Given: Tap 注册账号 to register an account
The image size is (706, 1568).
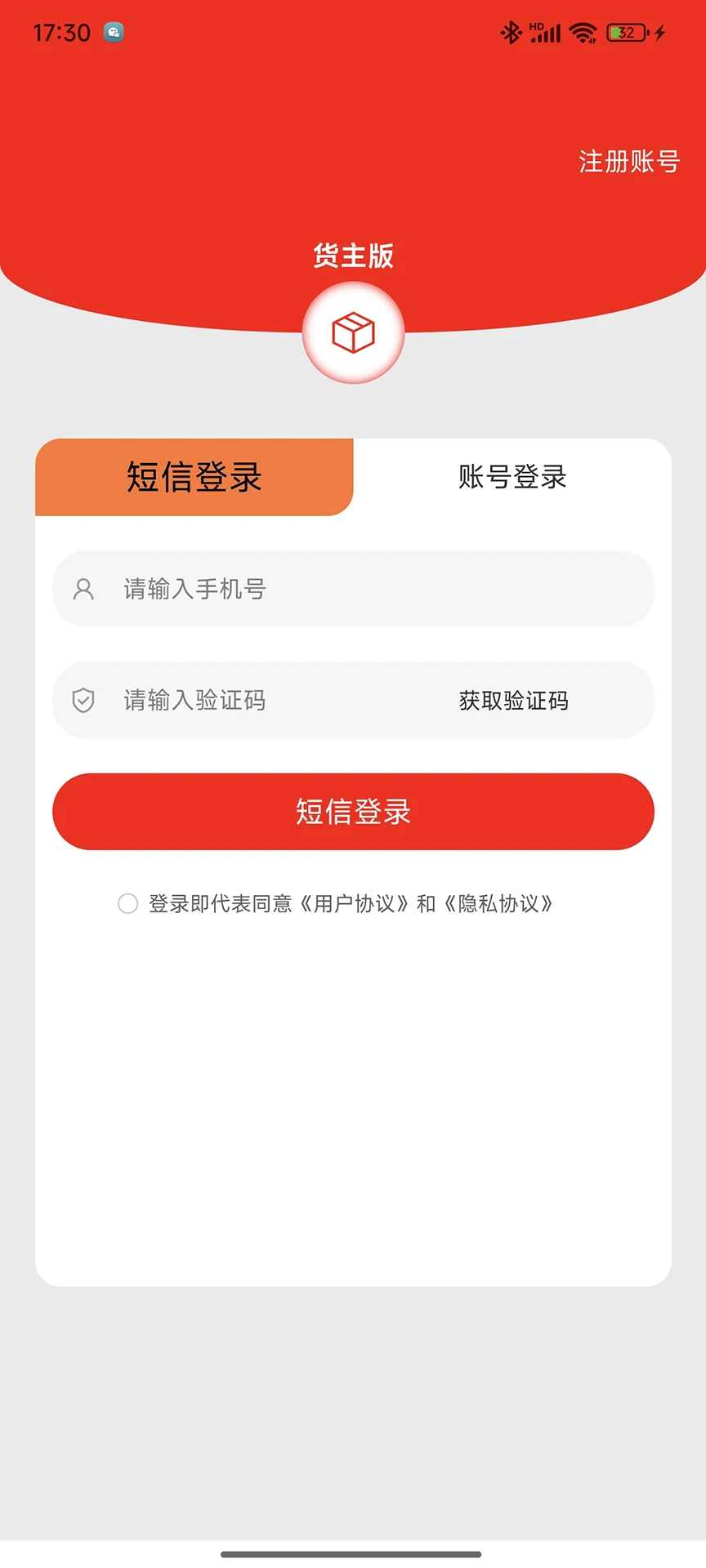Looking at the screenshot, I should 628,162.
